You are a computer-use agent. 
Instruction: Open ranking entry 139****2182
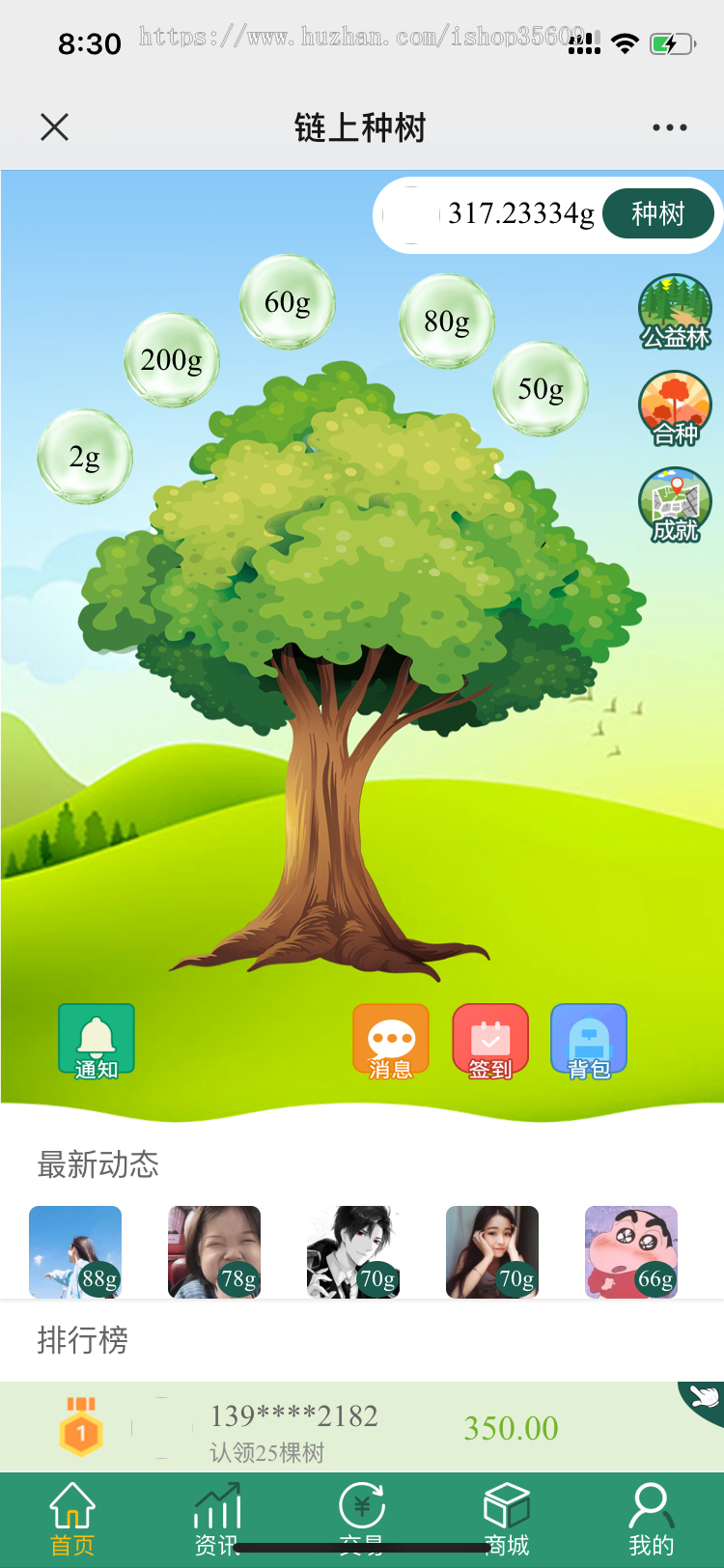294,1429
